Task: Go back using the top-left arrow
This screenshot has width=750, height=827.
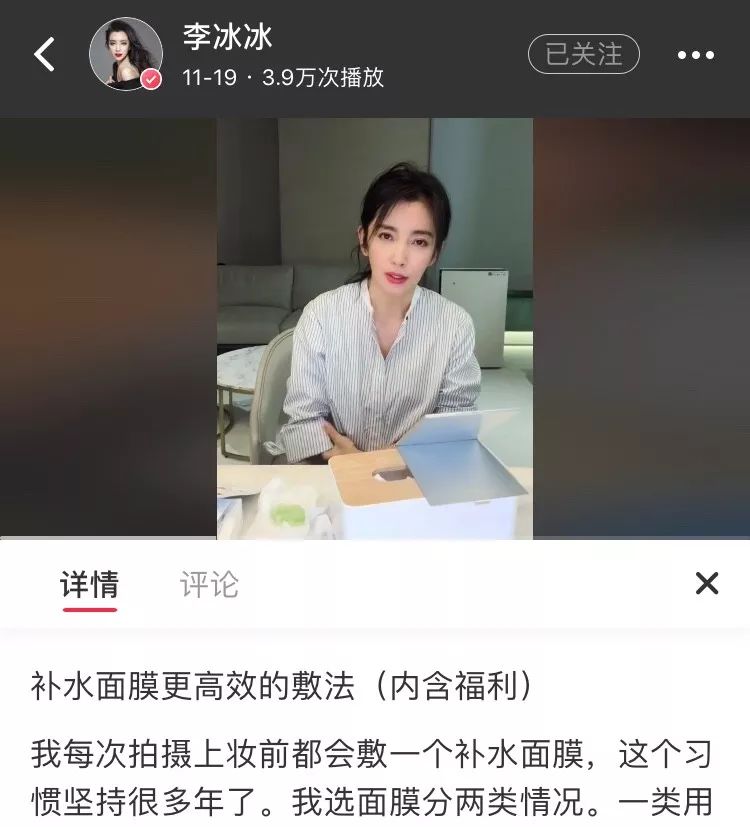Action: (x=45, y=54)
